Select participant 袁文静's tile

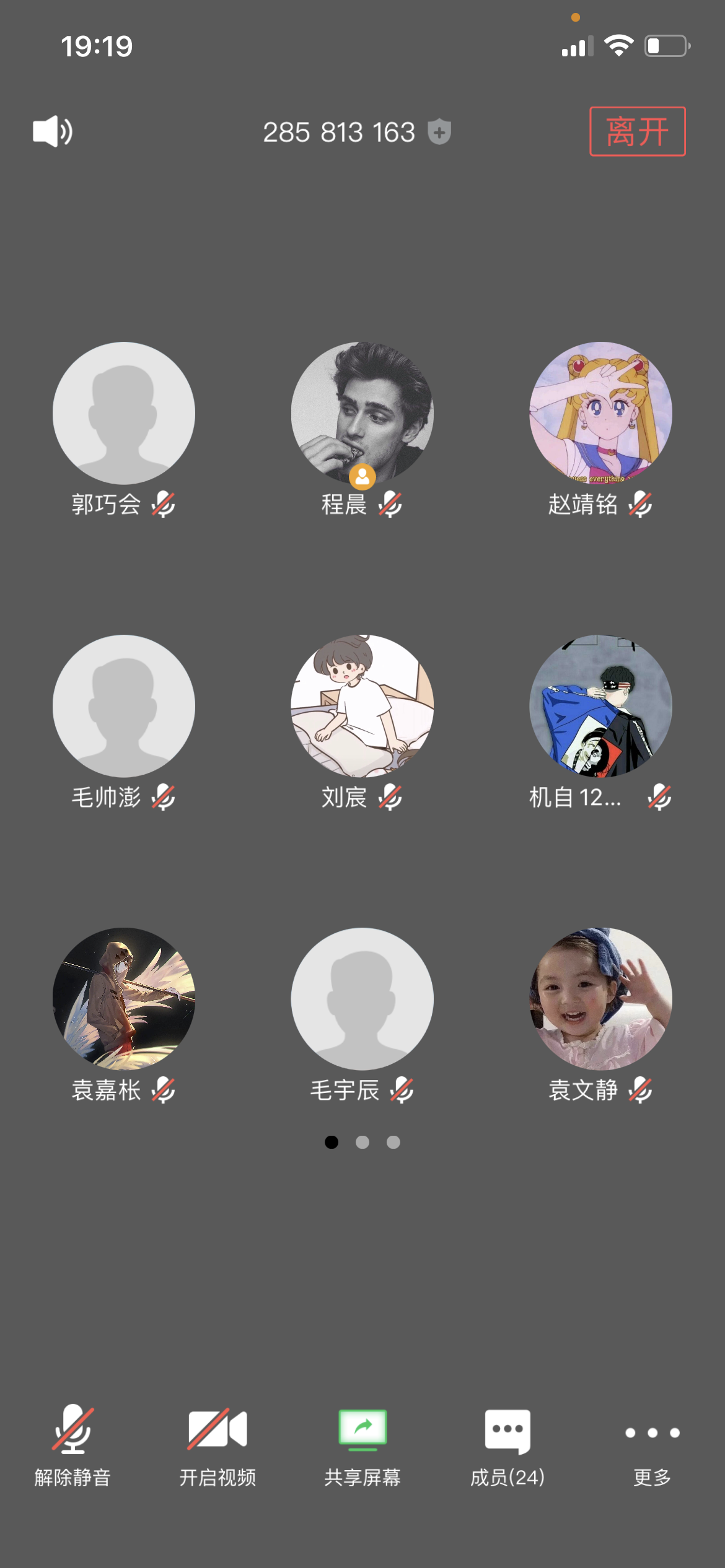coord(600,998)
